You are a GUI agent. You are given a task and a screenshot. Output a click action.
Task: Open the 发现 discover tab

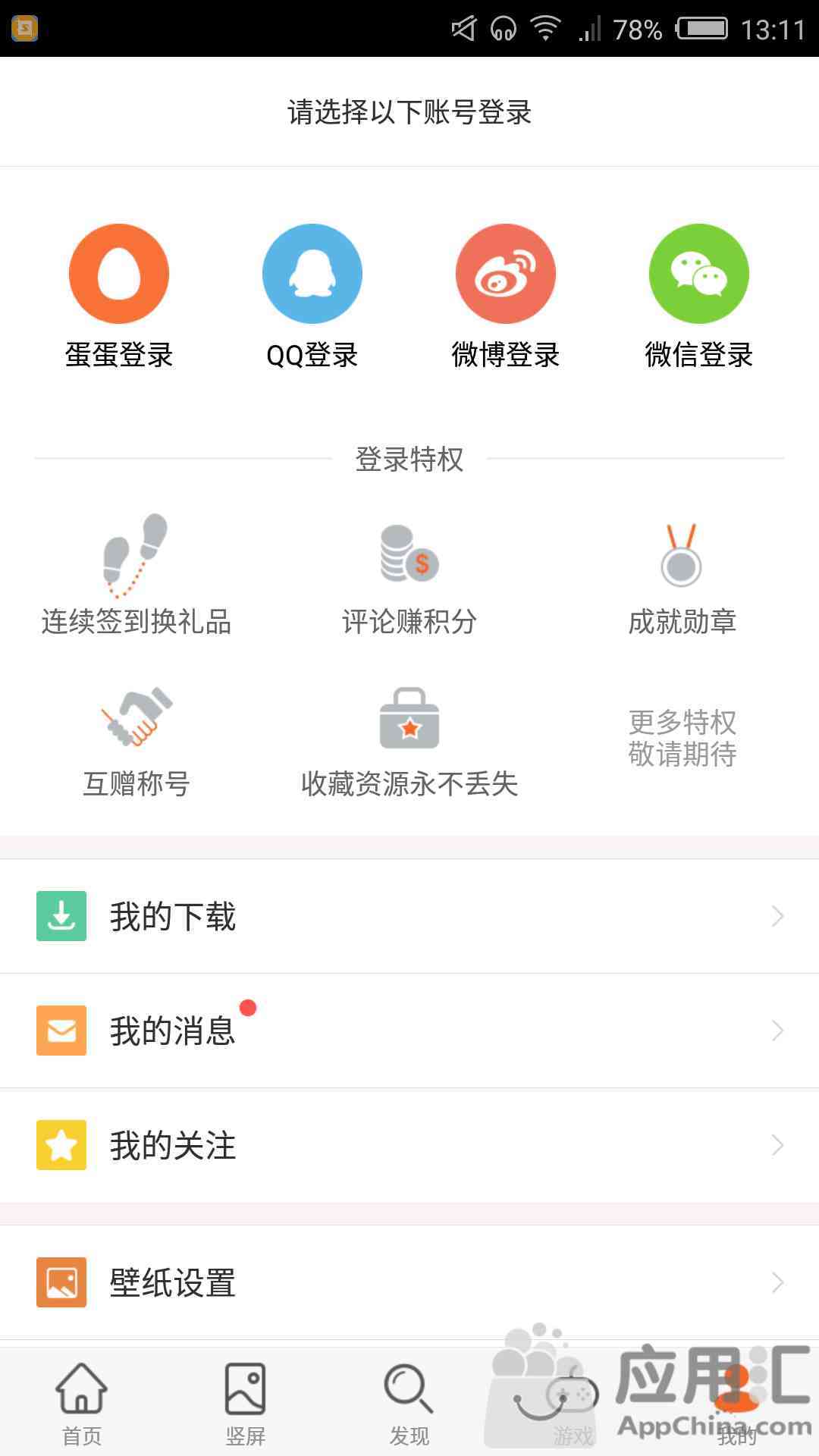pos(409,1403)
